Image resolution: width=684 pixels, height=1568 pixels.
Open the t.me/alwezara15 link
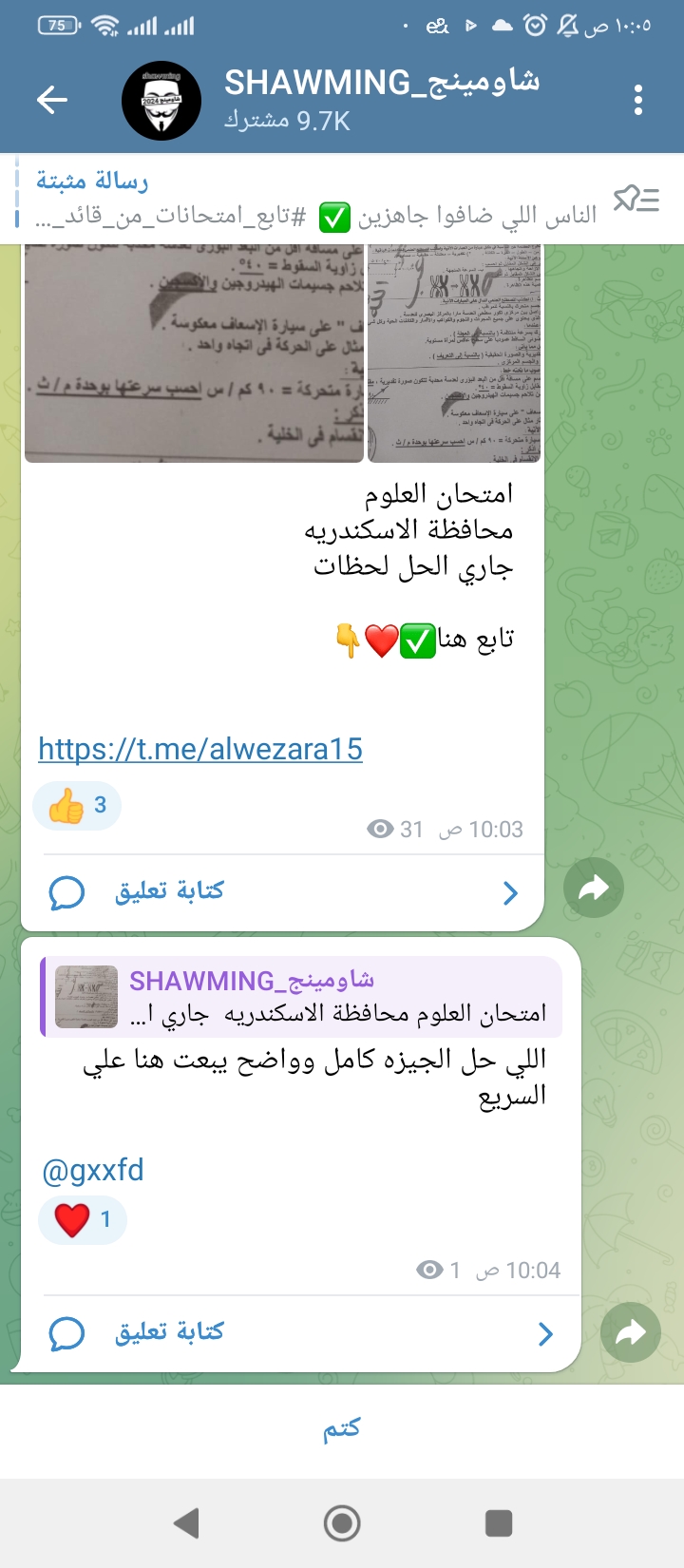[x=200, y=749]
